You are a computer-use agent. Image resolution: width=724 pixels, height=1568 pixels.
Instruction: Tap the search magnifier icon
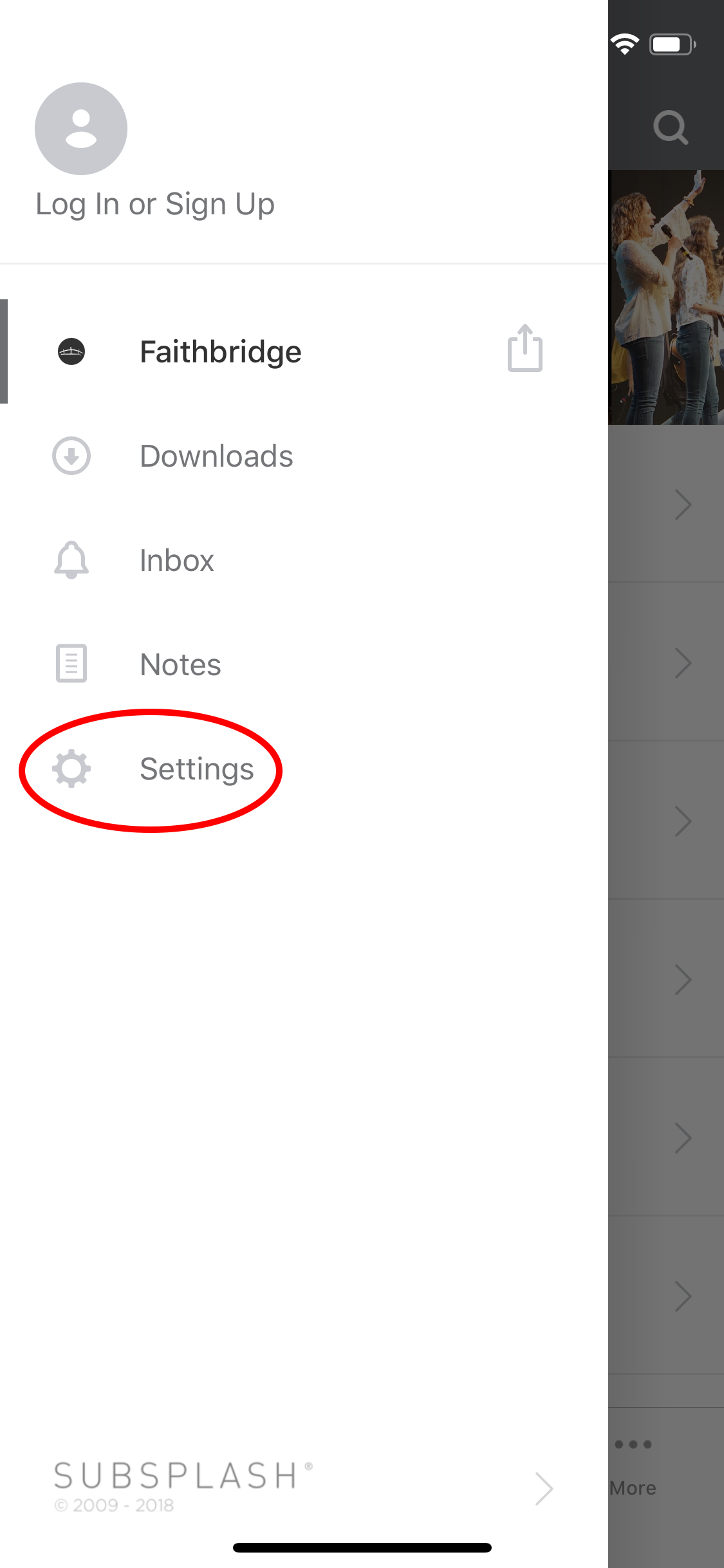[671, 127]
